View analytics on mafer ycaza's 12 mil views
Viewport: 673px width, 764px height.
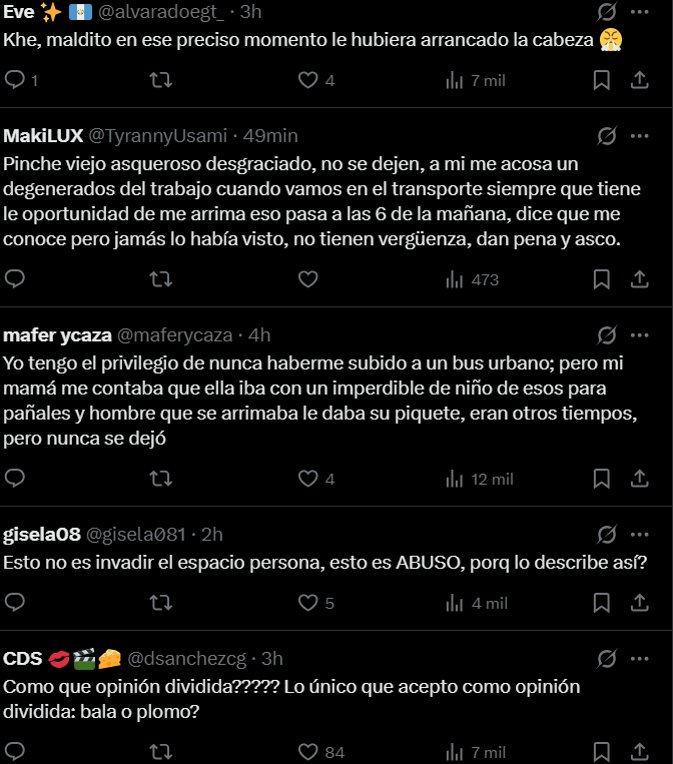pos(480,479)
